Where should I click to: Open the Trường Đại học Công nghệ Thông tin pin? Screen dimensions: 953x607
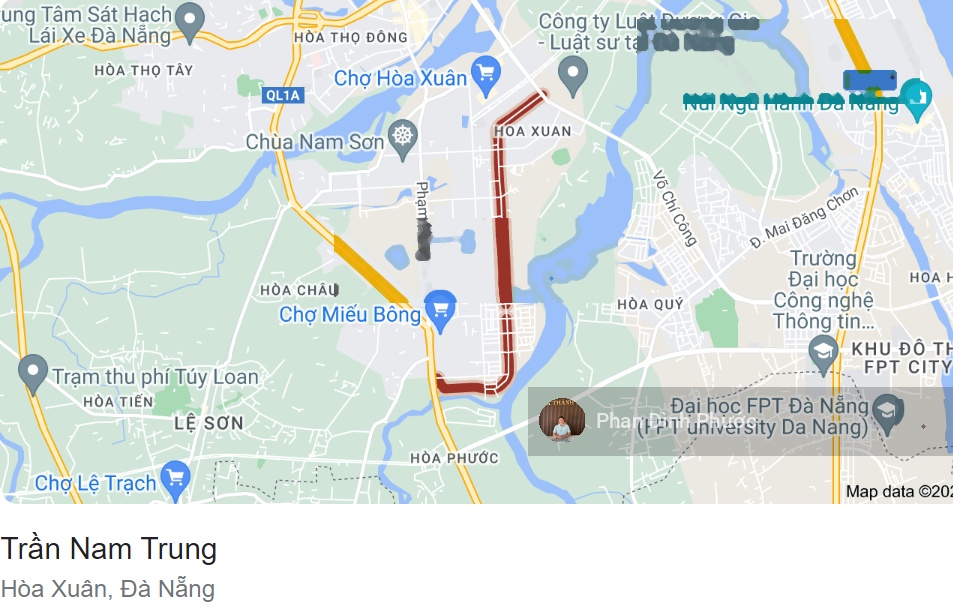(x=823, y=350)
